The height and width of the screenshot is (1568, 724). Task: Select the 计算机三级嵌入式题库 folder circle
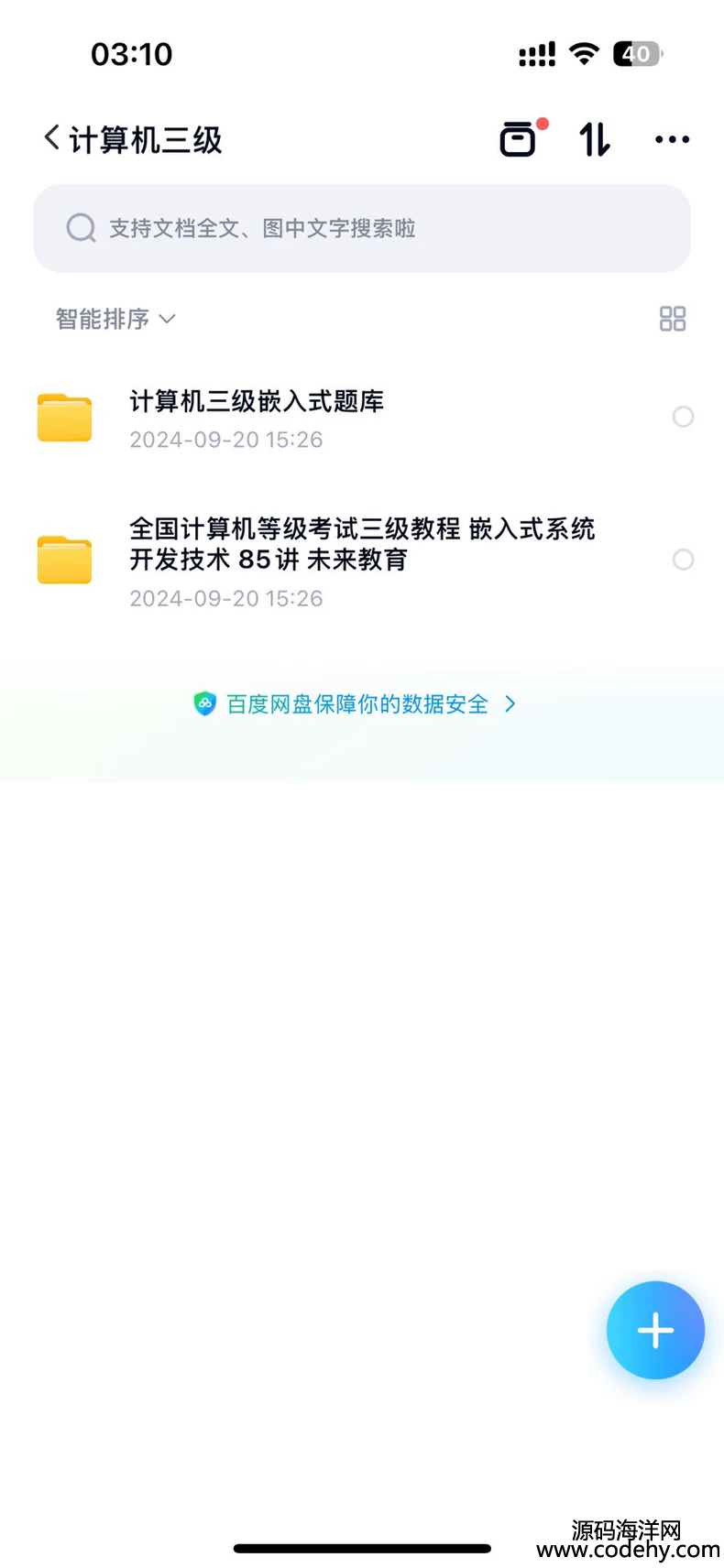click(x=683, y=417)
